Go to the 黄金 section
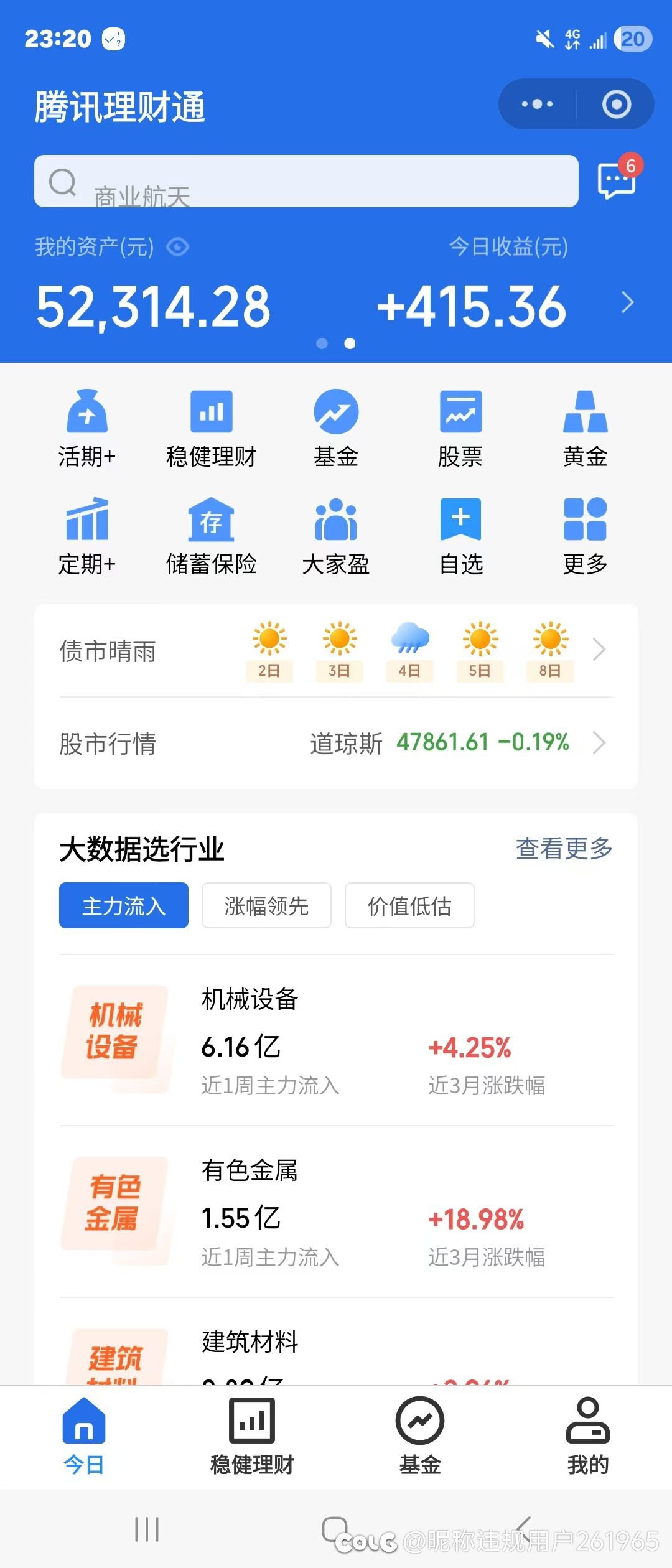672x1568 pixels. pyautogui.click(x=585, y=427)
